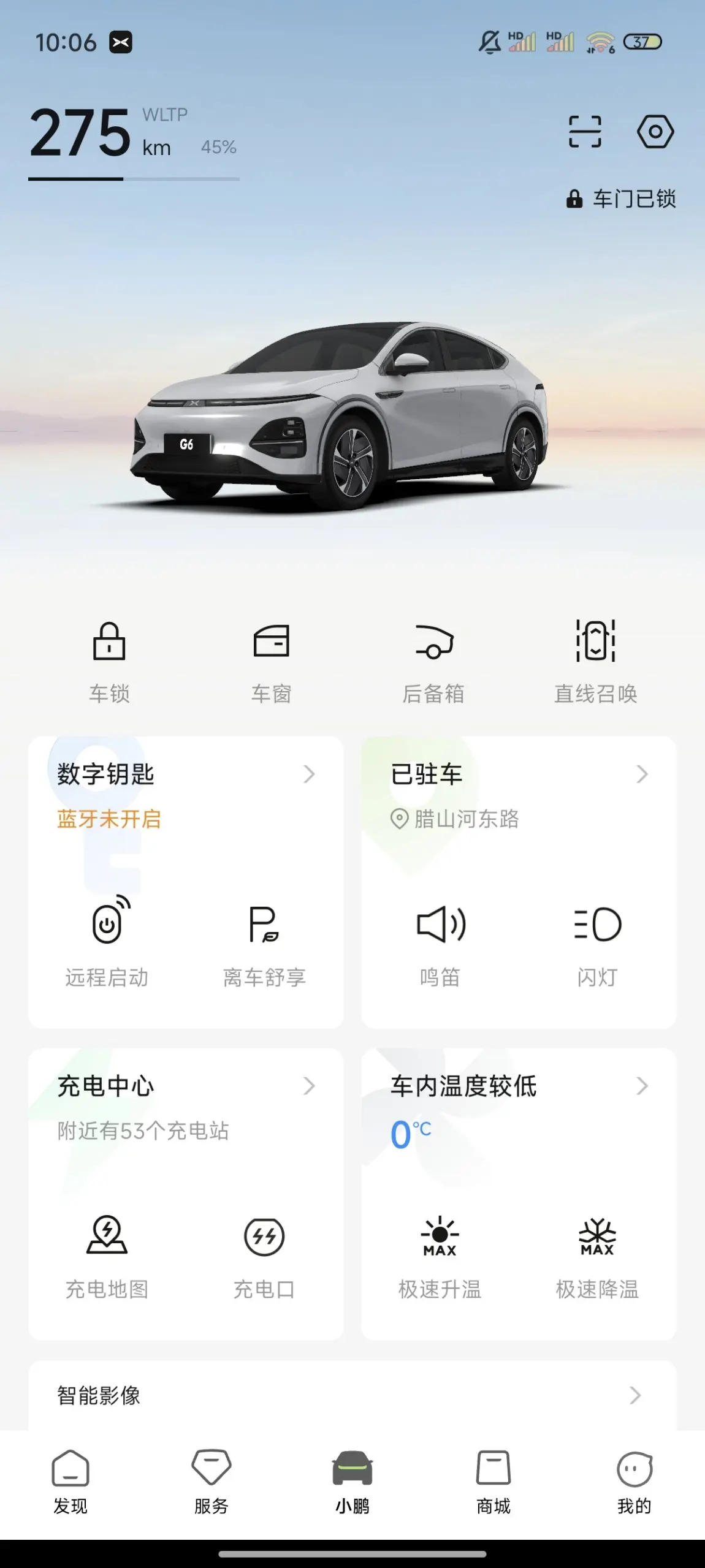Open the 车窗 window control

[x=271, y=662]
